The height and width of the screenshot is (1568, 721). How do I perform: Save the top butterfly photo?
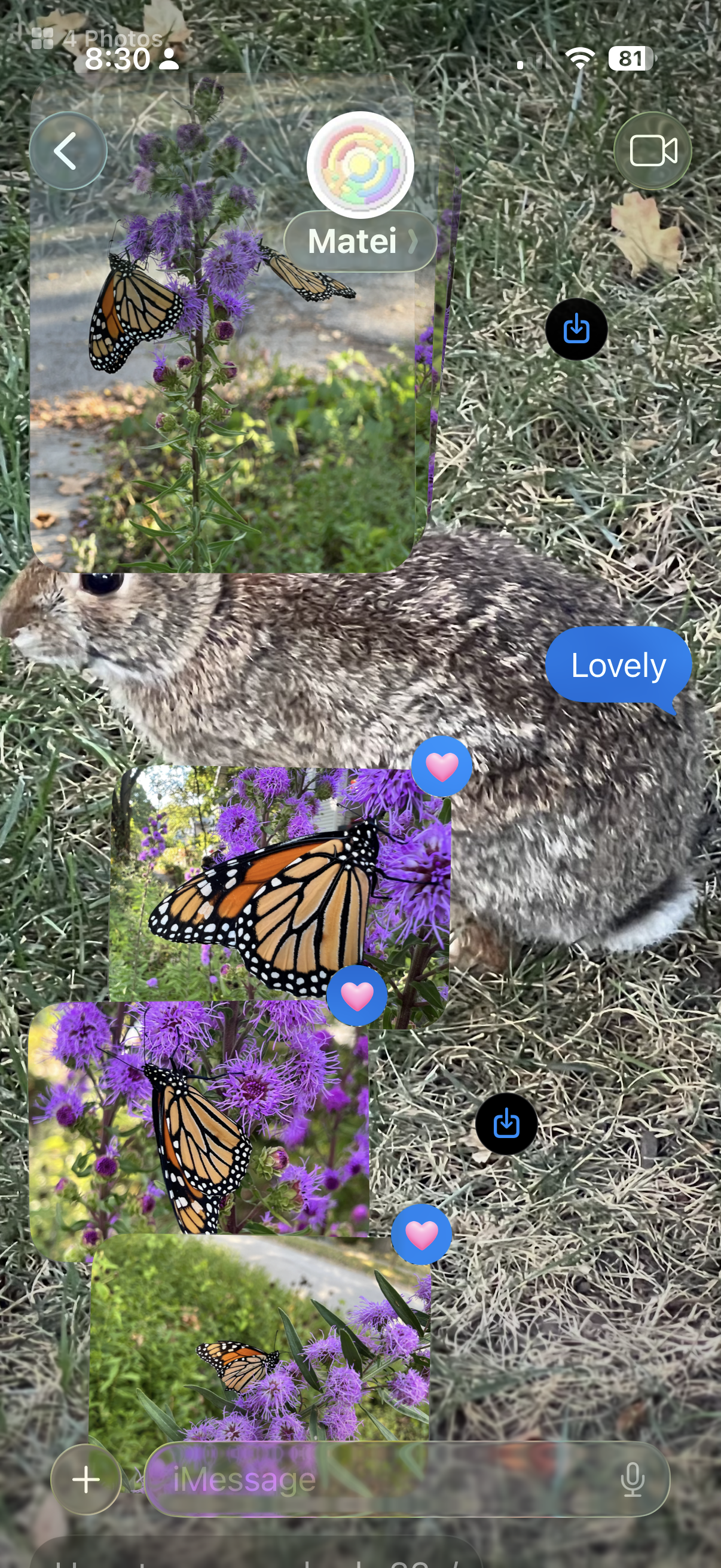click(576, 330)
